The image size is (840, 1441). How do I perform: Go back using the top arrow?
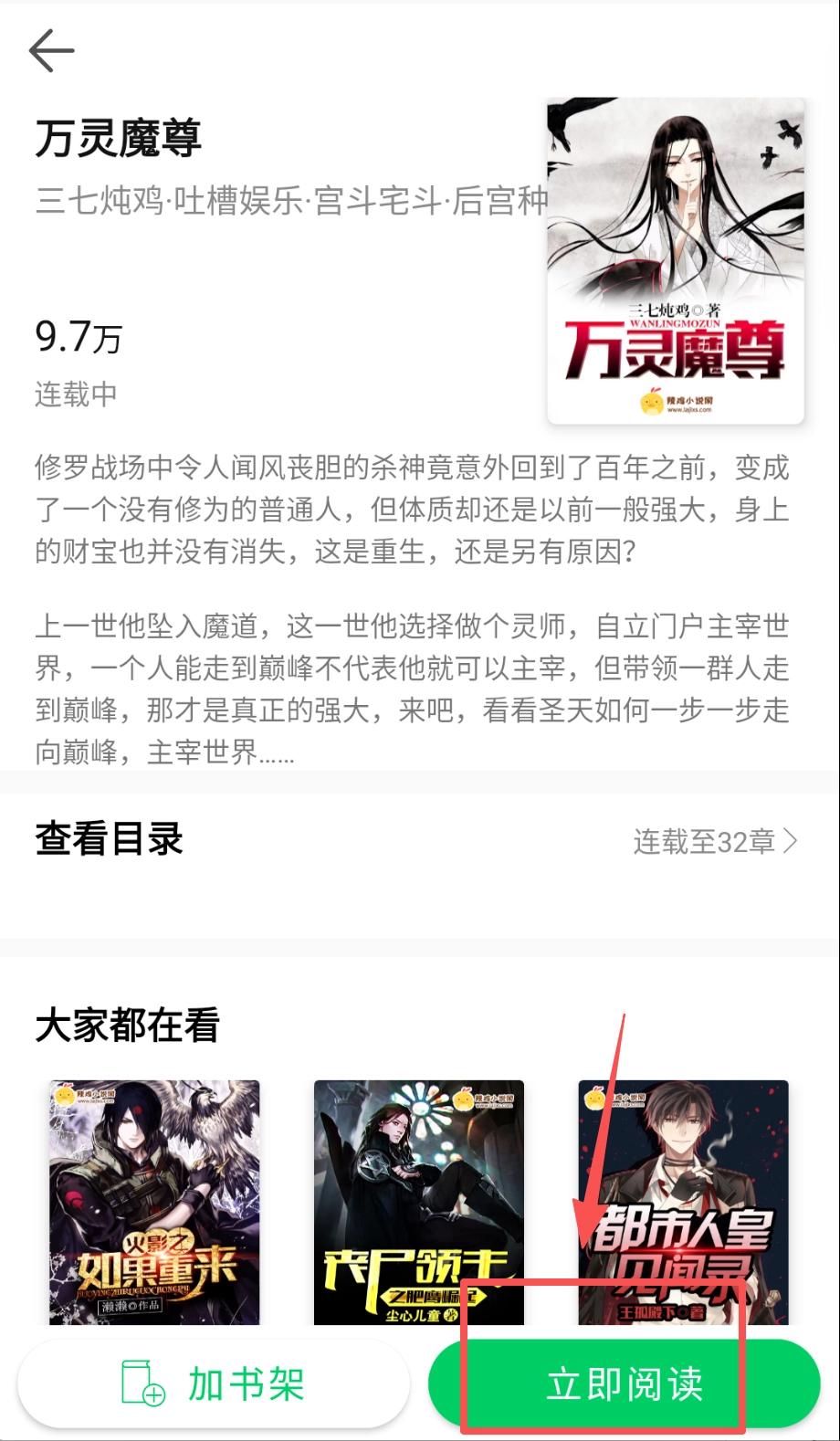coord(51,50)
